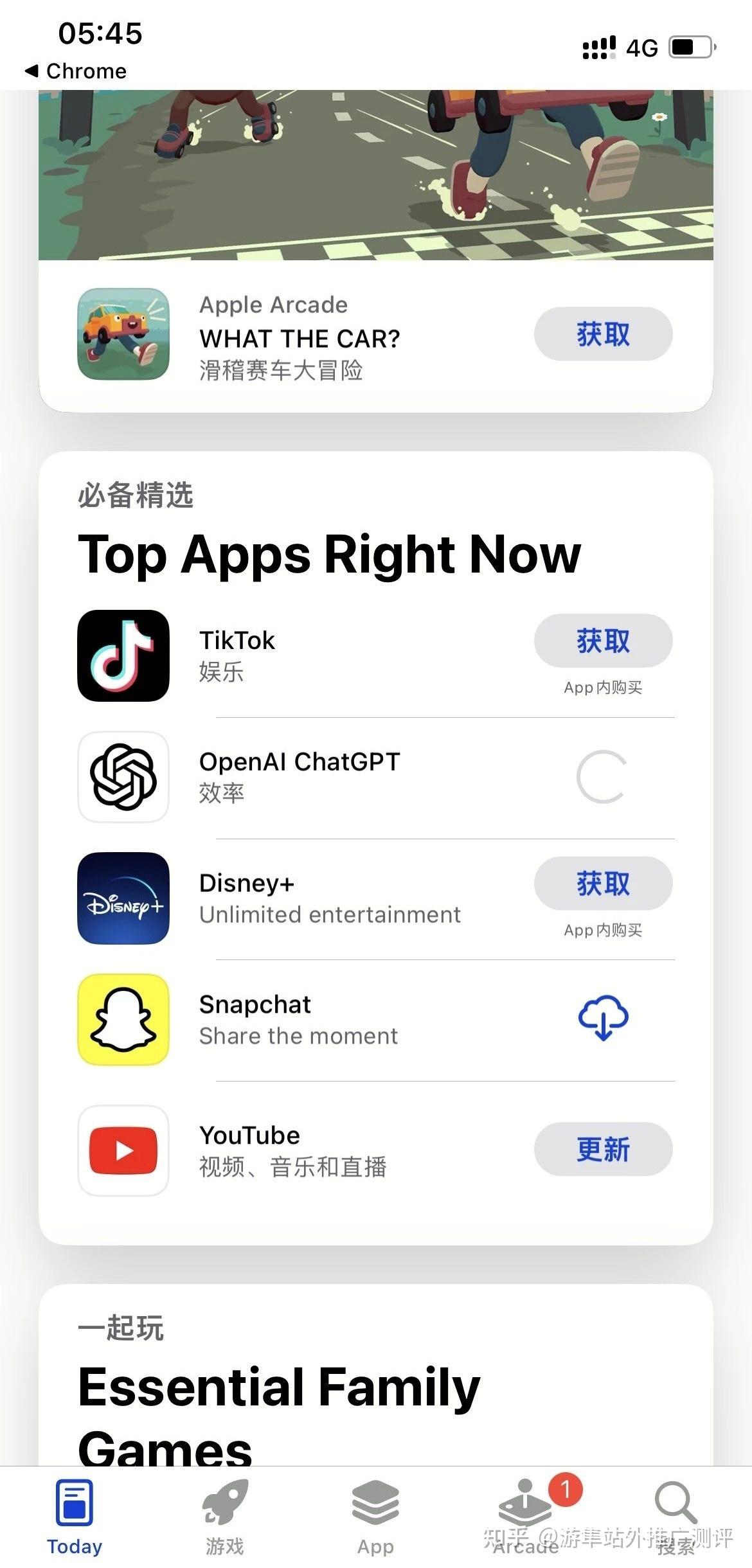The height and width of the screenshot is (1568, 752).
Task: Tap 更新 to update YouTube
Action: [602, 1149]
